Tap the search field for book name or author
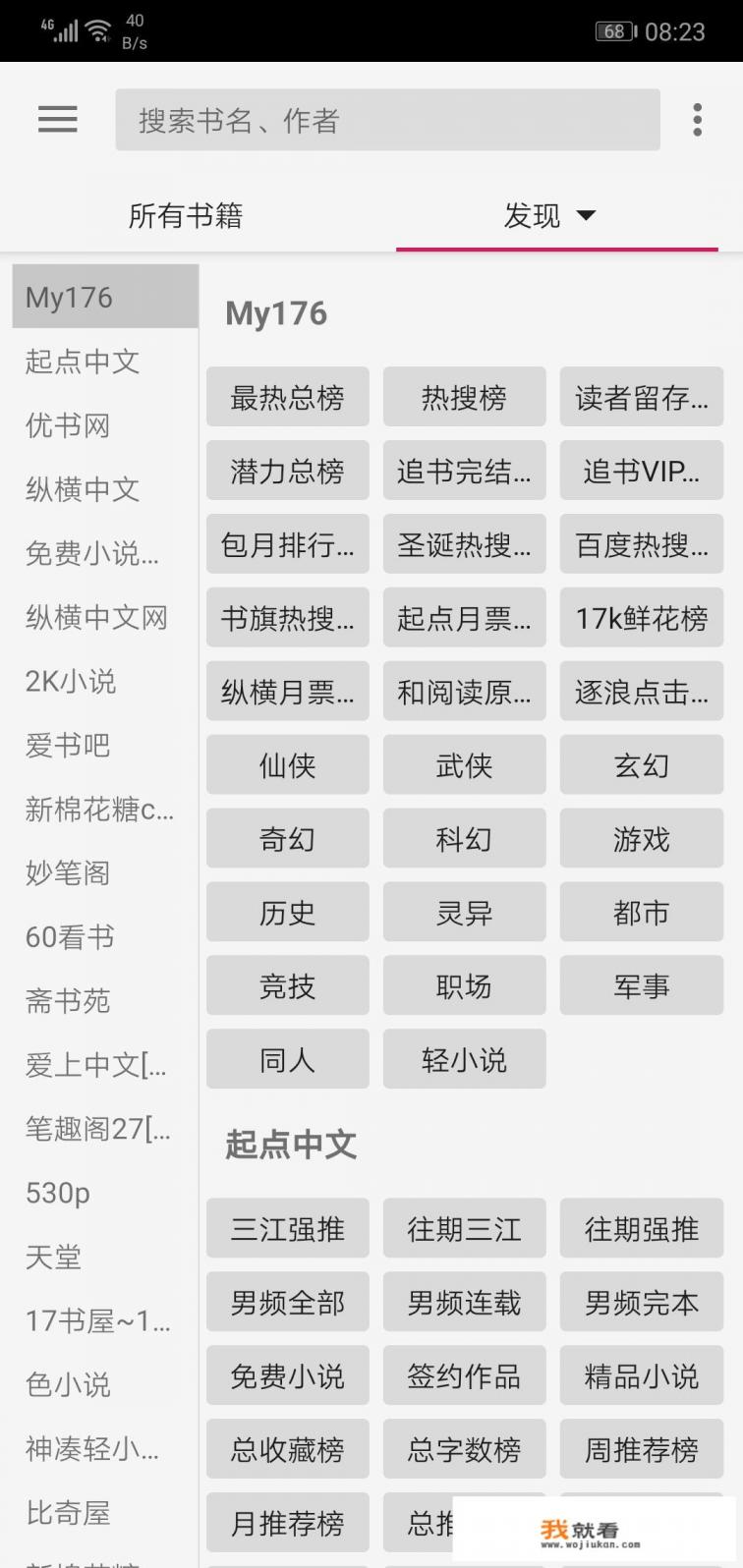 387,120
